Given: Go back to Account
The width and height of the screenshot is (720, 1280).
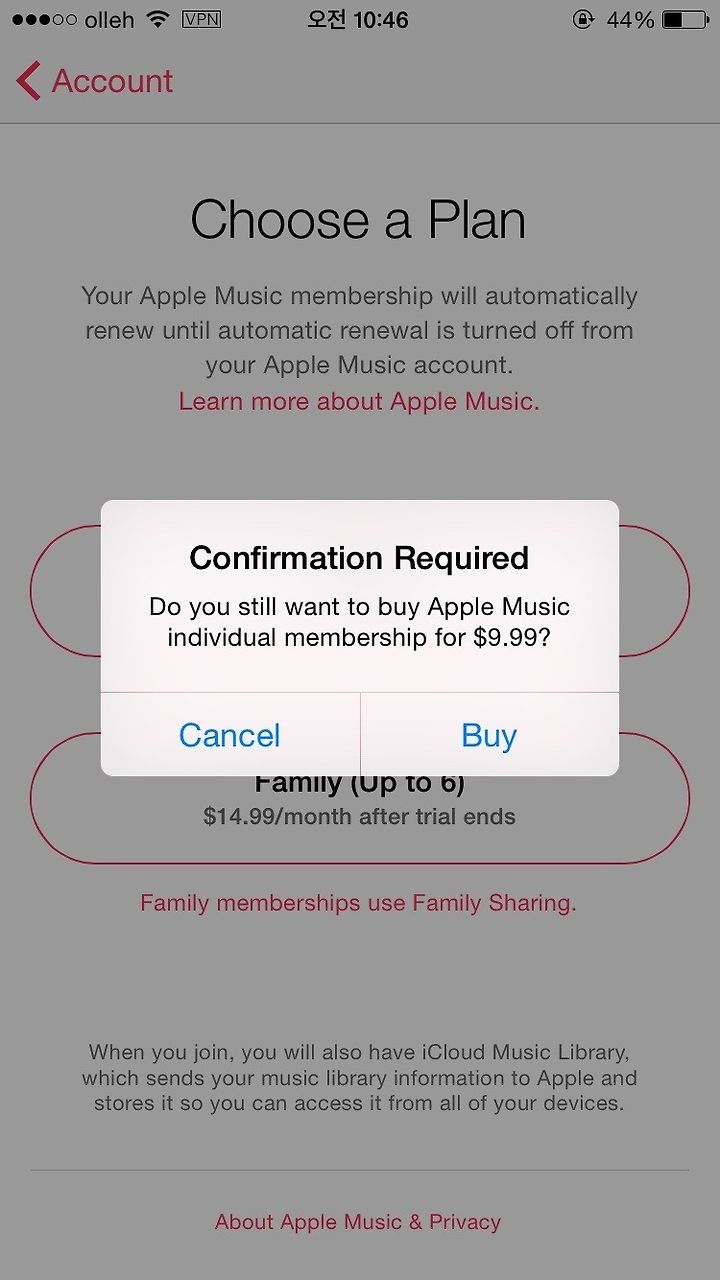Looking at the screenshot, I should [x=95, y=81].
